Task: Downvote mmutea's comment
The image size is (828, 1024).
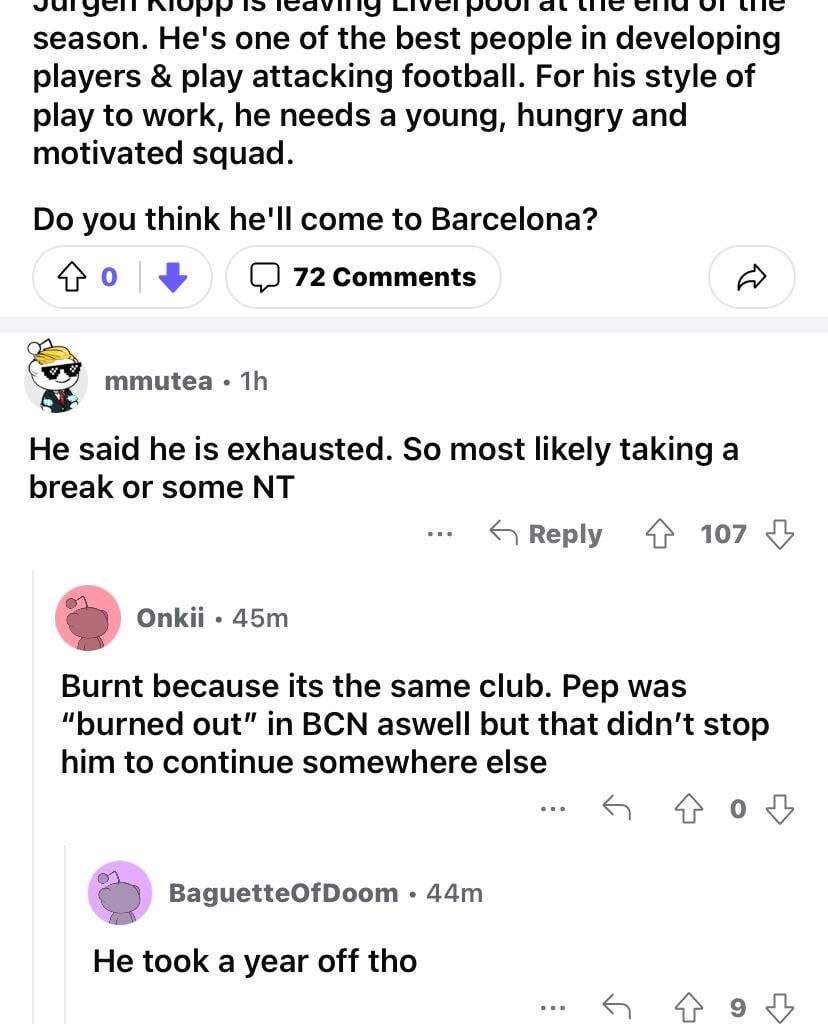Action: click(x=779, y=534)
